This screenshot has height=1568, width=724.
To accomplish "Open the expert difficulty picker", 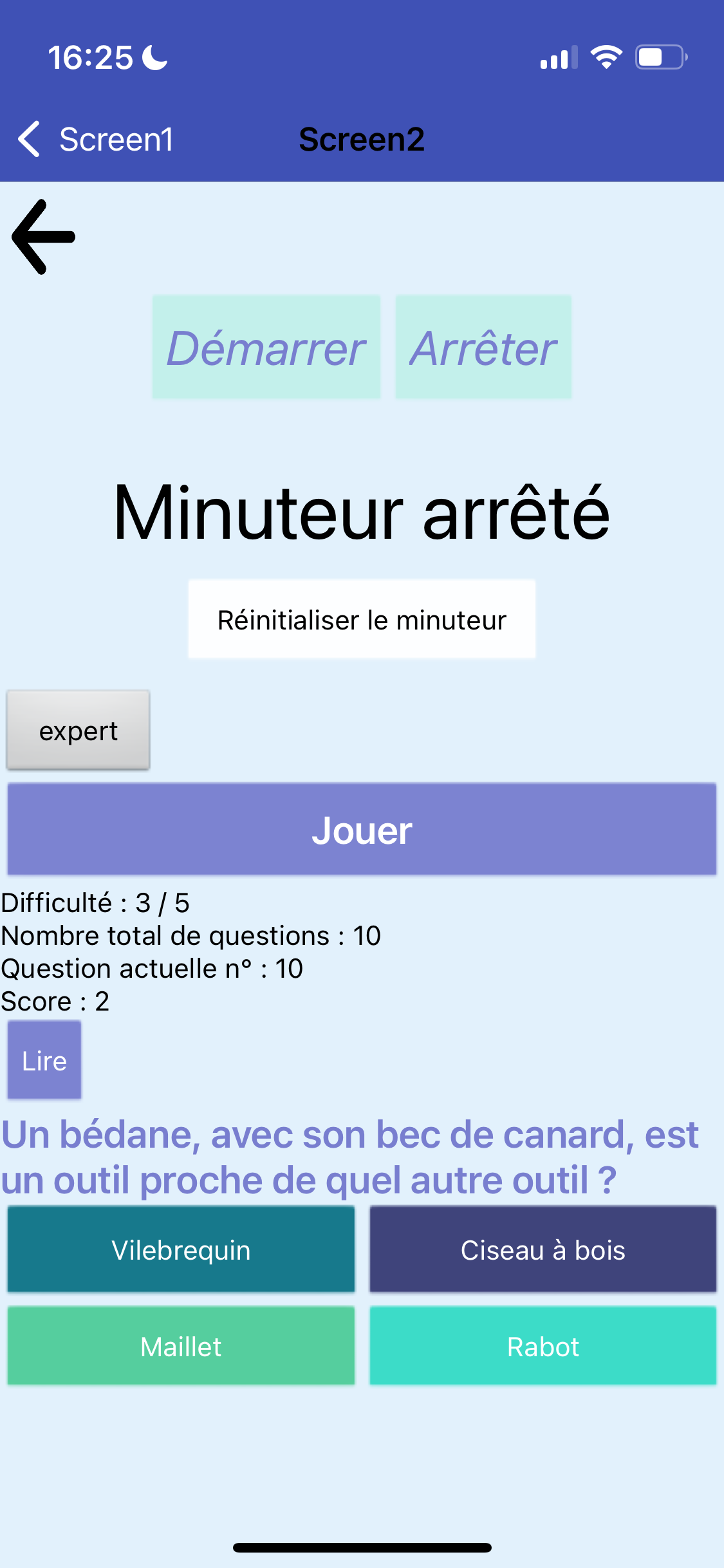I will [x=79, y=731].
